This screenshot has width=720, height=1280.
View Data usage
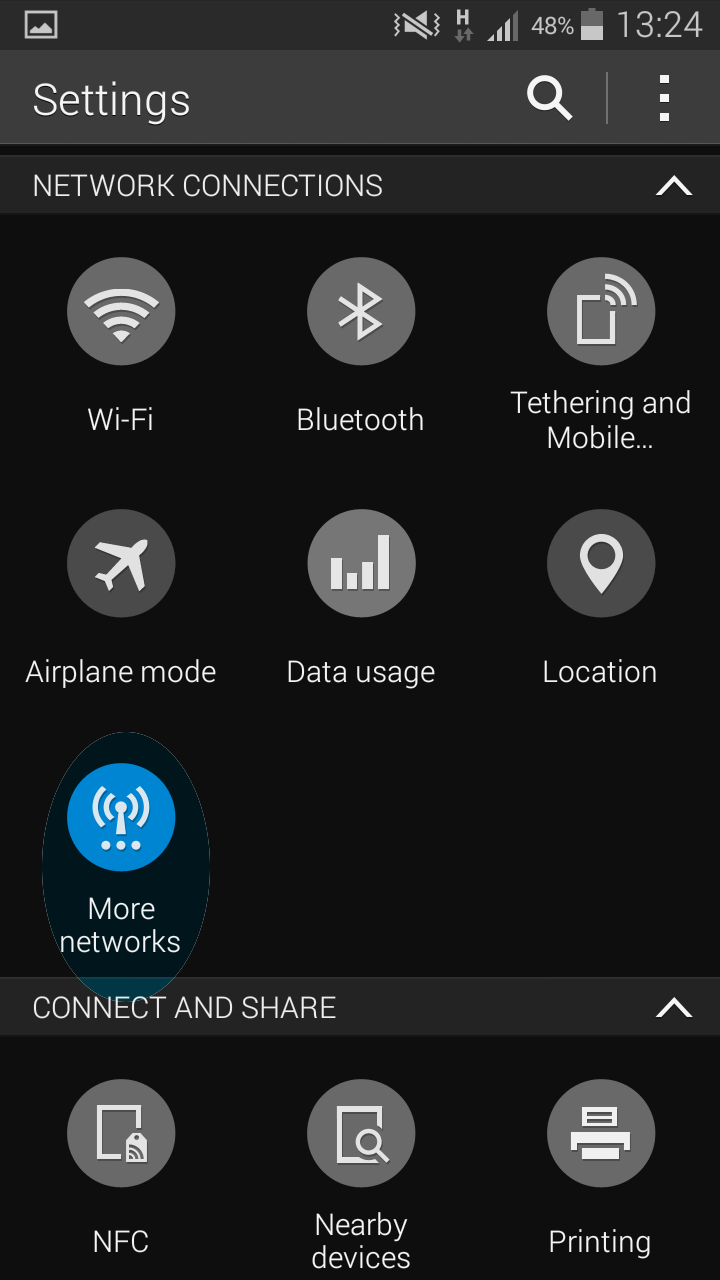(x=360, y=598)
